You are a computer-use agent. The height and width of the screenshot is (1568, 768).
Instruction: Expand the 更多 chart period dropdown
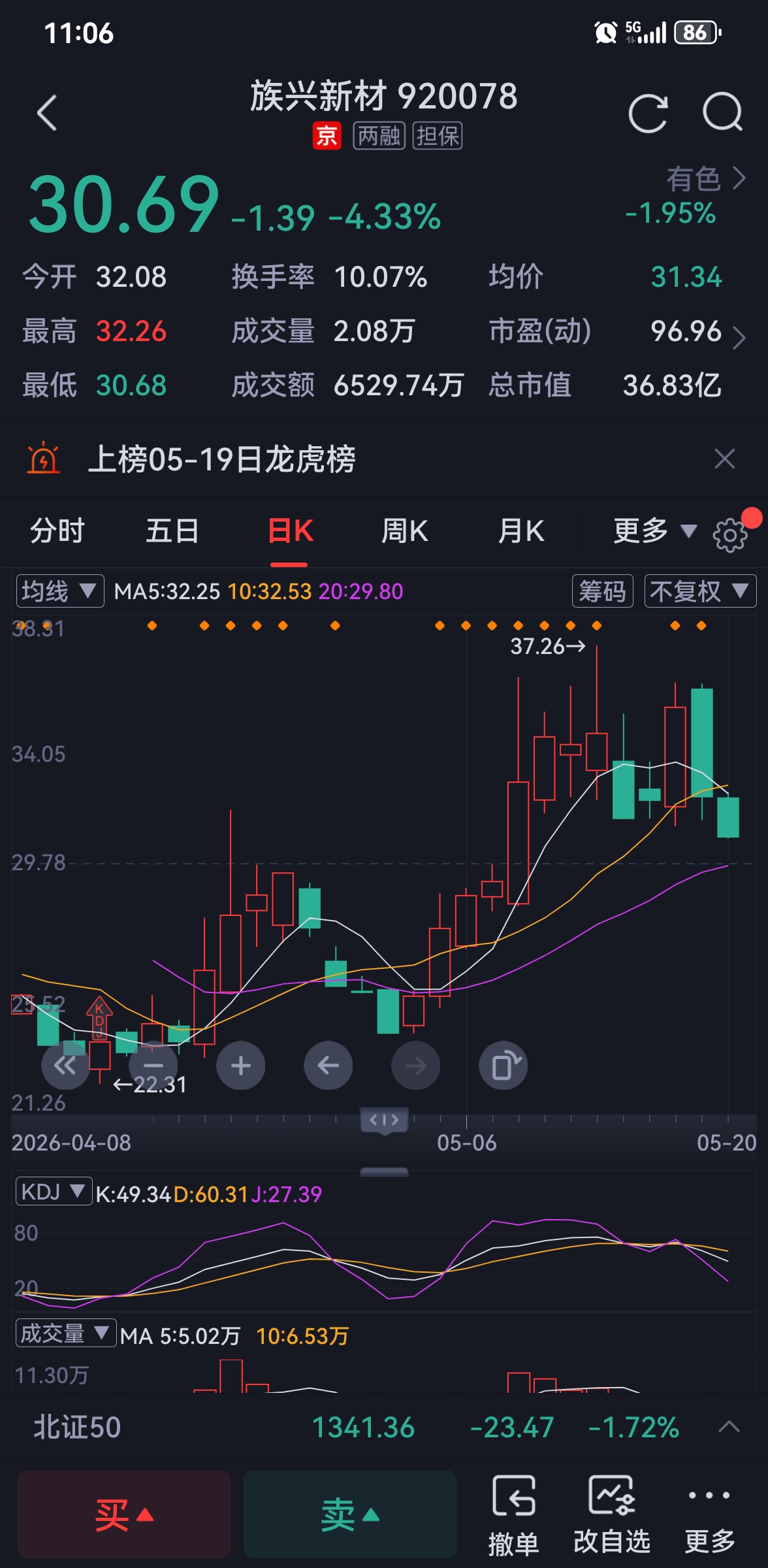tap(655, 531)
